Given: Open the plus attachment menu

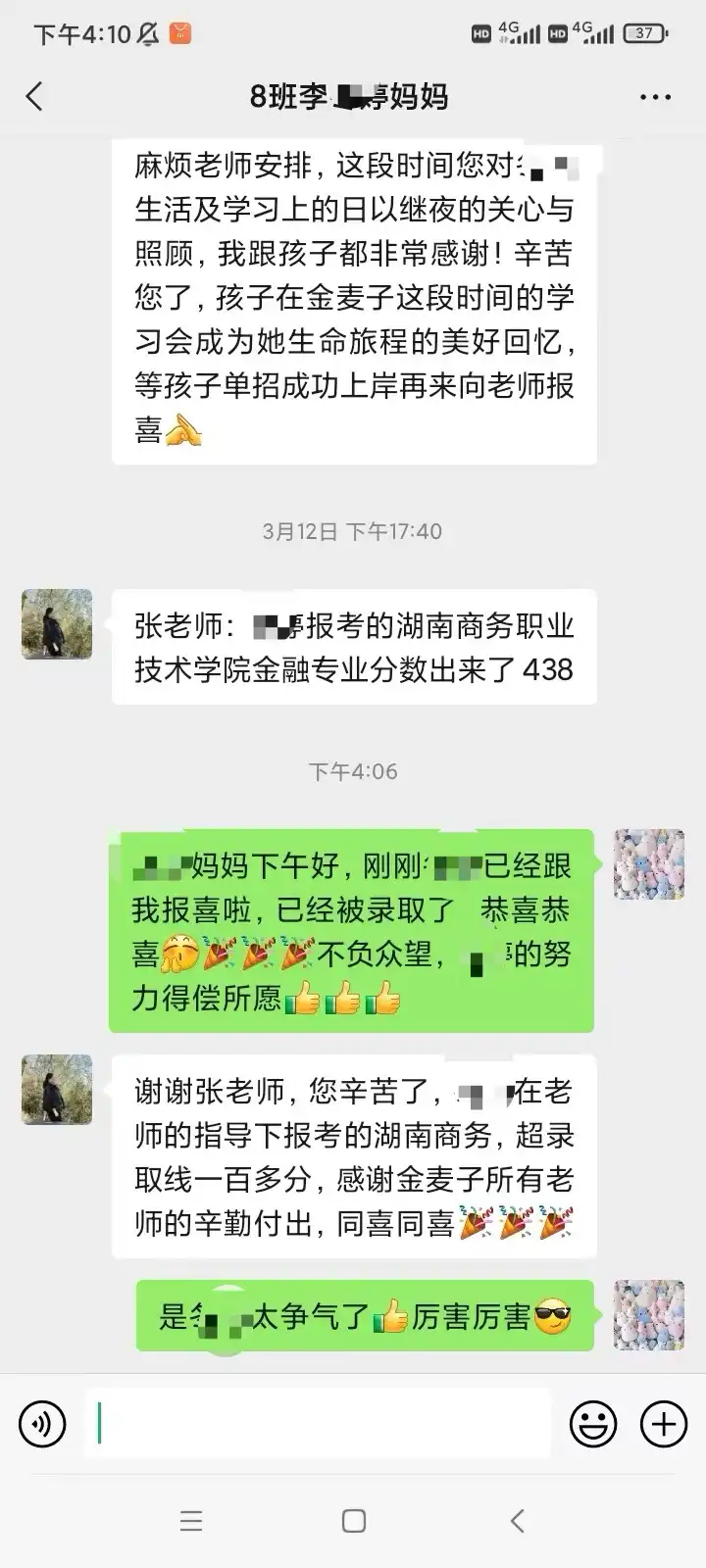Looking at the screenshot, I should tap(664, 1423).
